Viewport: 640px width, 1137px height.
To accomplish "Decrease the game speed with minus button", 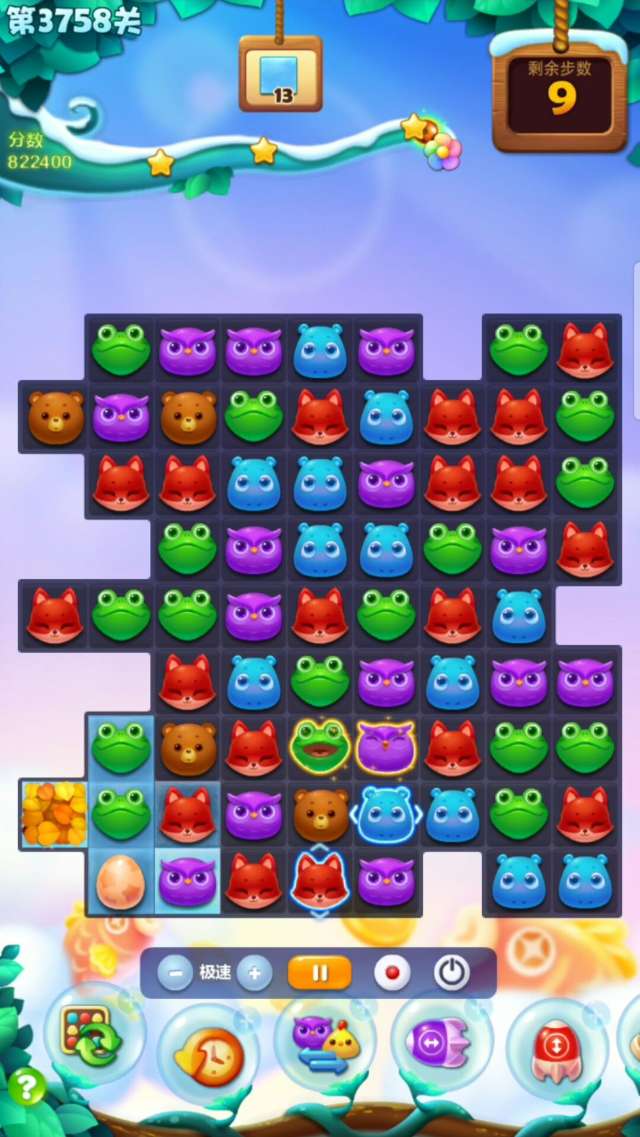I will click(174, 972).
